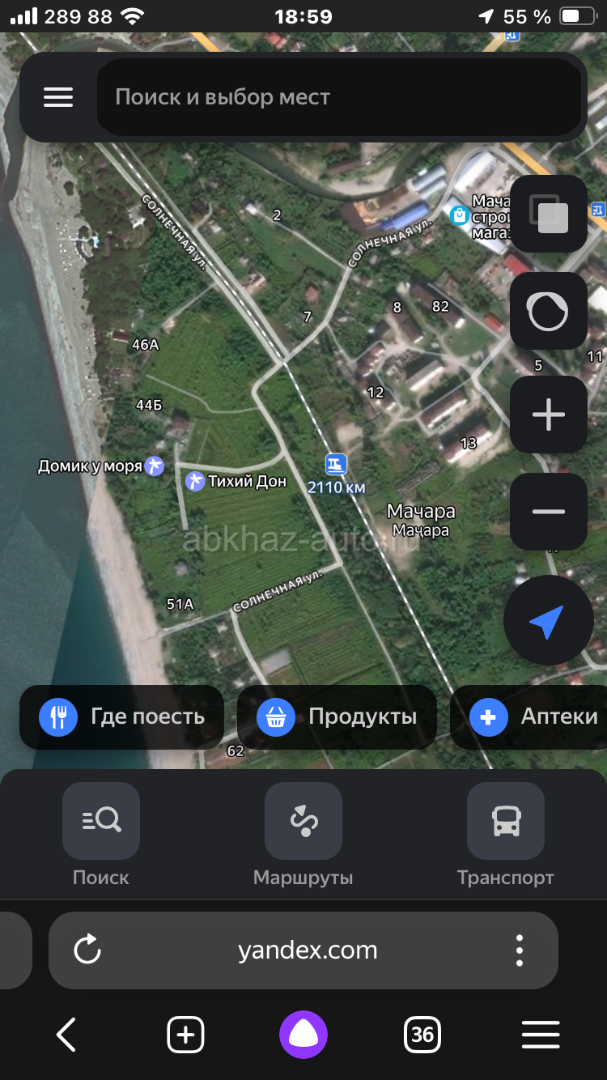Open the Поиск tab
This screenshot has width=607, height=1080.
pos(101,834)
